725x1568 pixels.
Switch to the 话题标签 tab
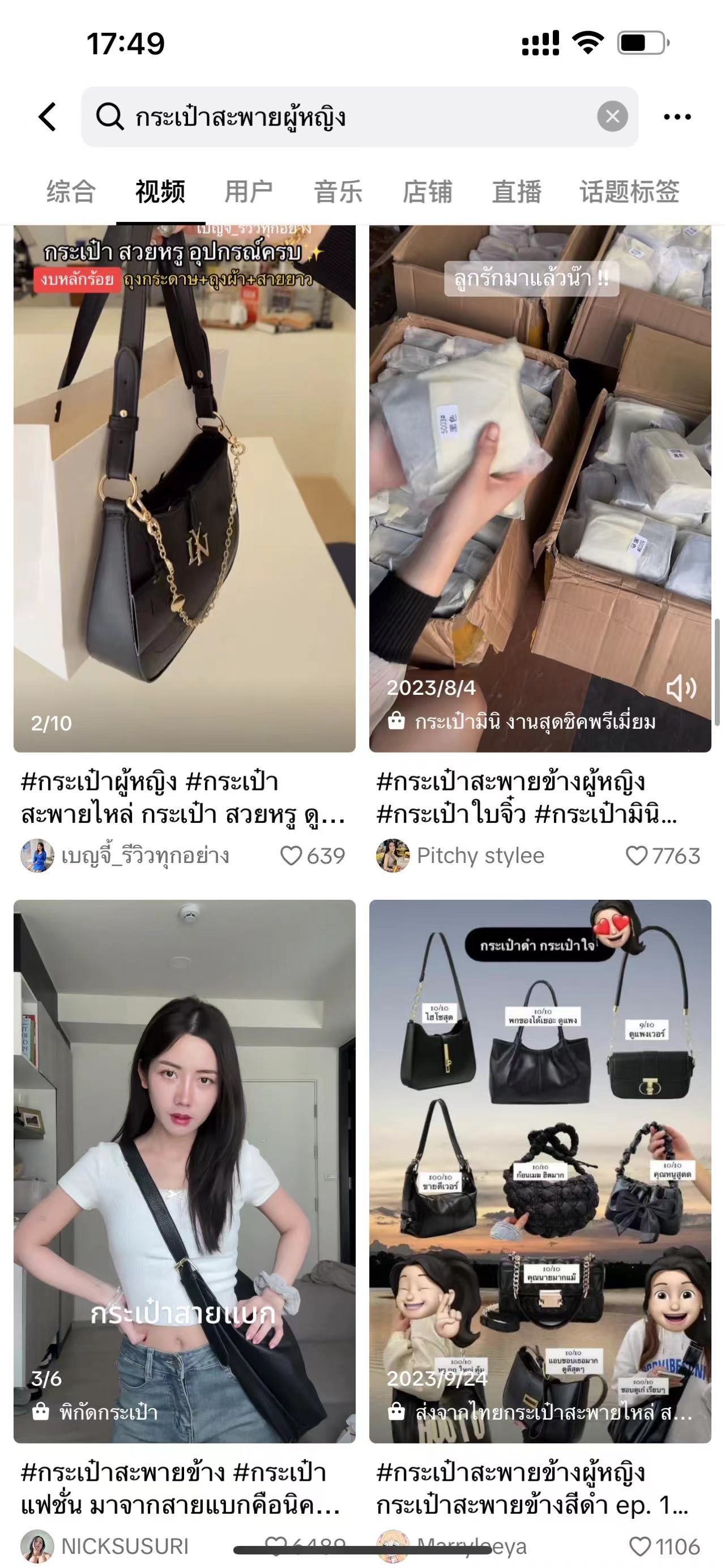pos(629,191)
